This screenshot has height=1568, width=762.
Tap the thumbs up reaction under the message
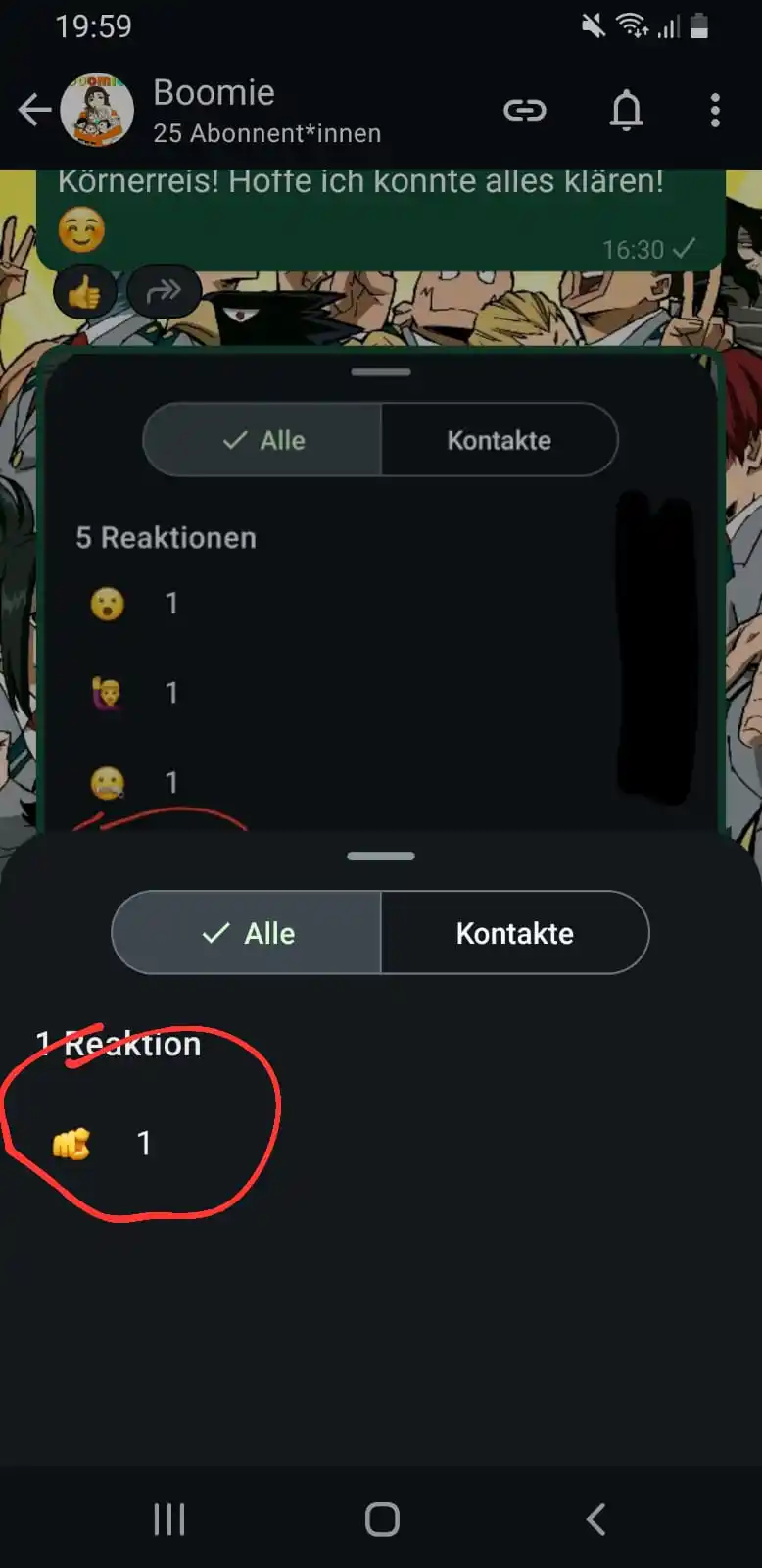[x=84, y=292]
